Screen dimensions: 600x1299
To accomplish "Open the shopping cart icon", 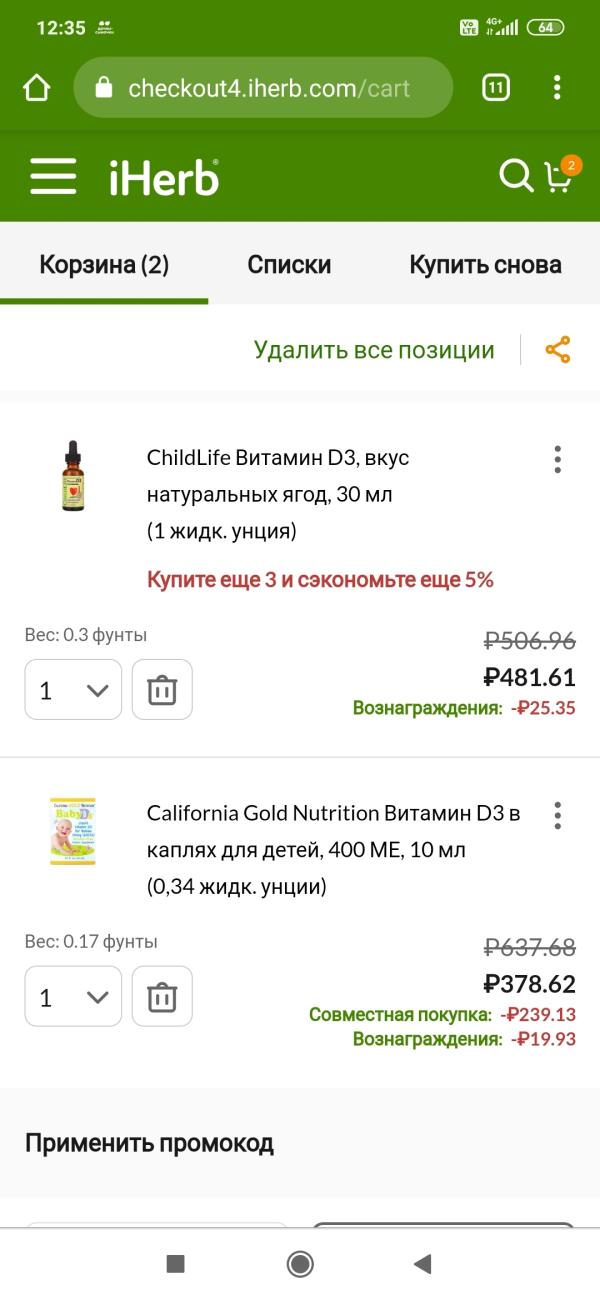I will pyautogui.click(x=558, y=177).
